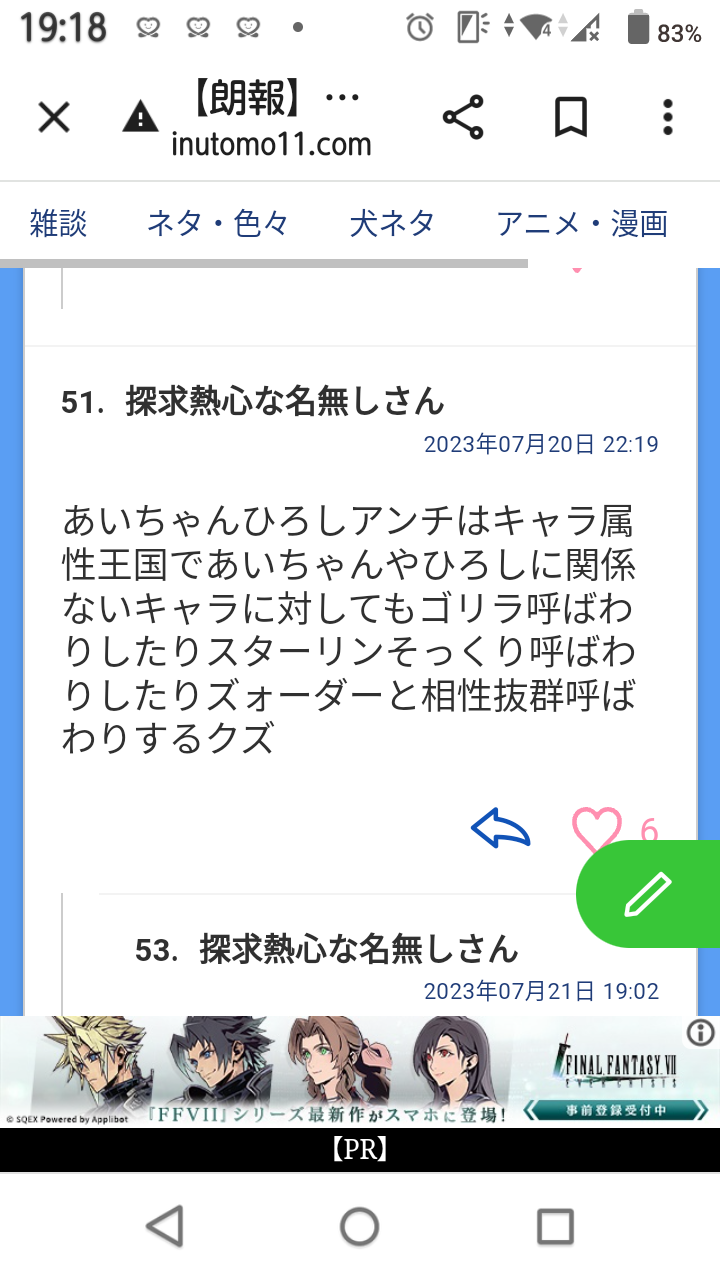Write a new comment with the green pencil button
The width and height of the screenshot is (720, 1280).
coord(648,893)
